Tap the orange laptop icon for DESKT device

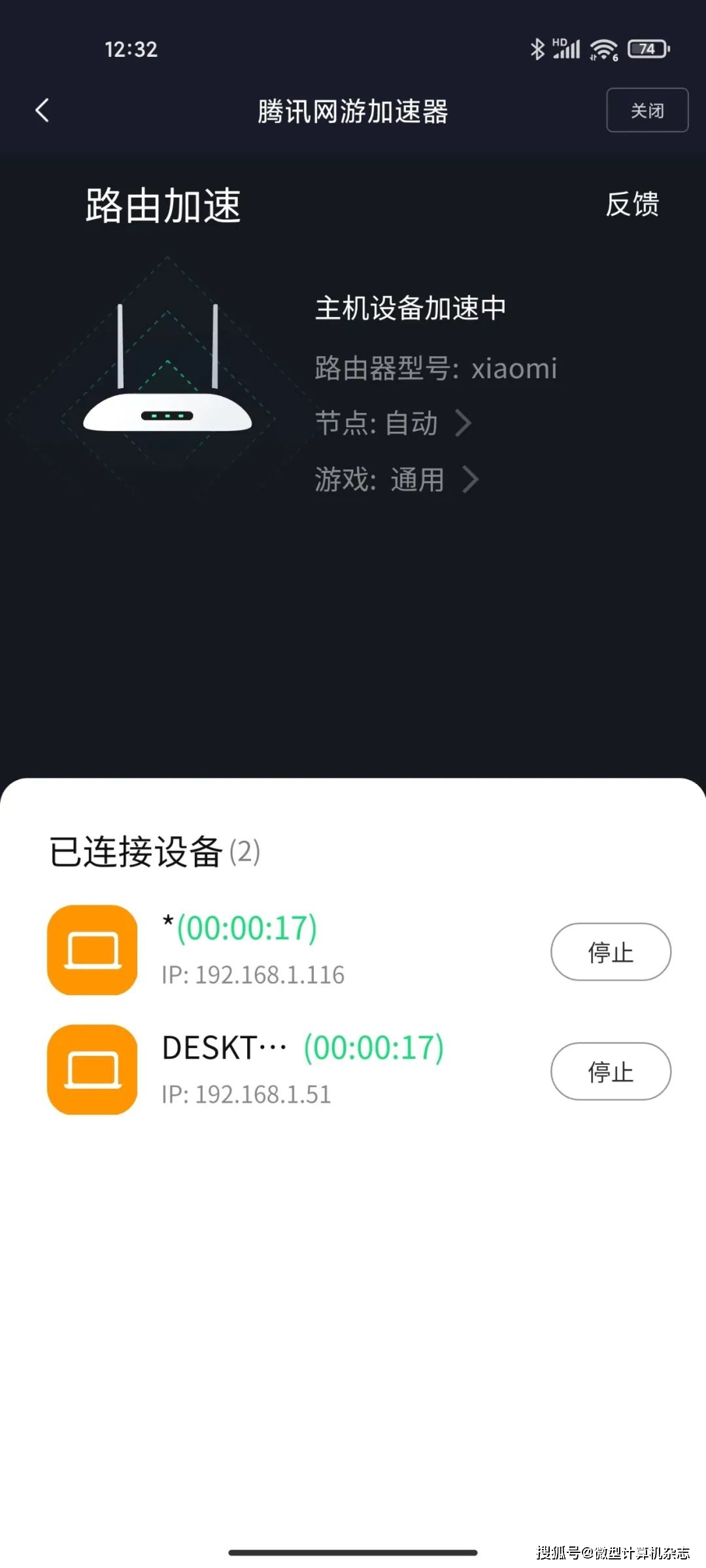[x=92, y=1070]
